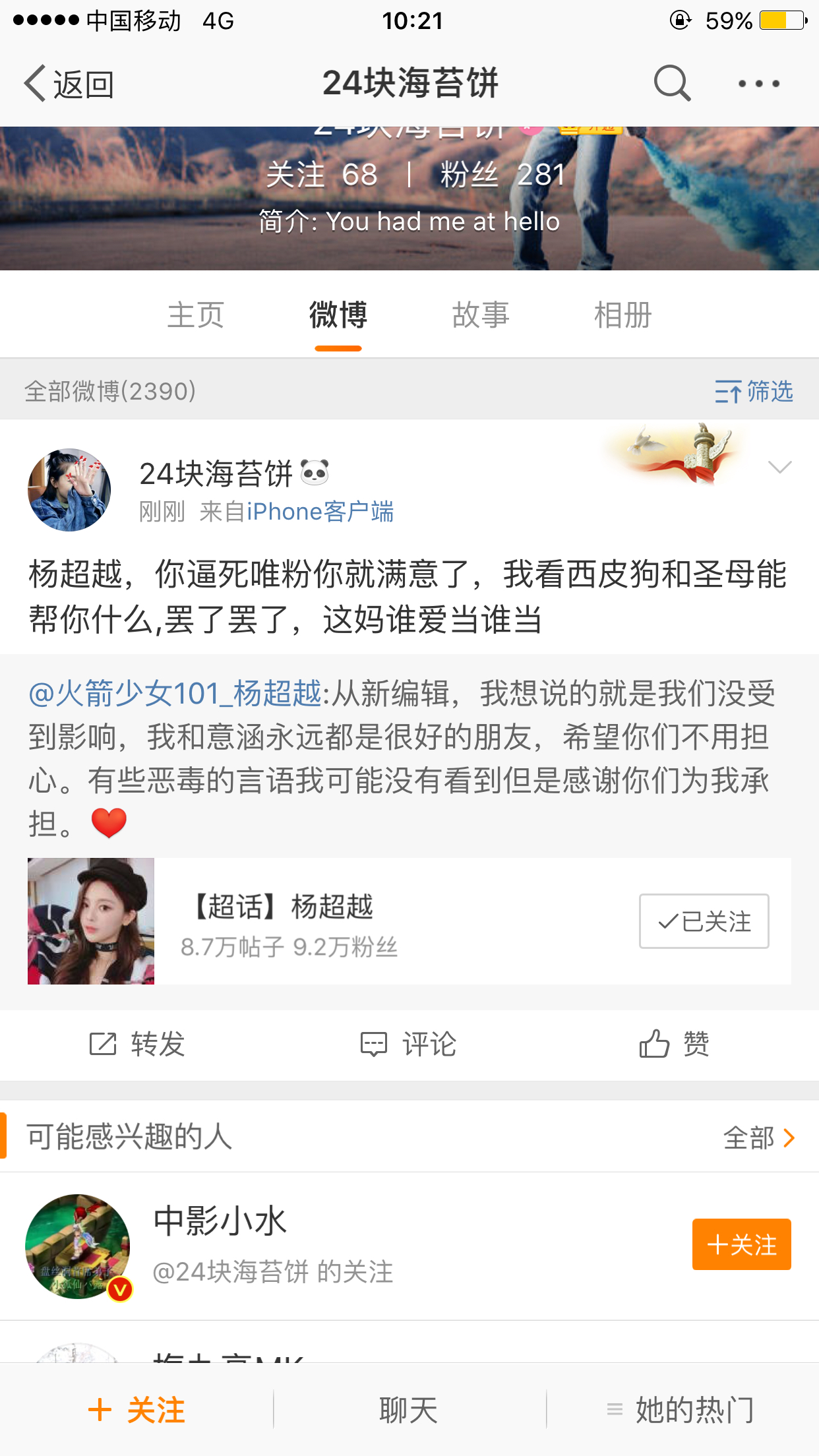Tap the 已关注 button on the super topic

[x=704, y=921]
